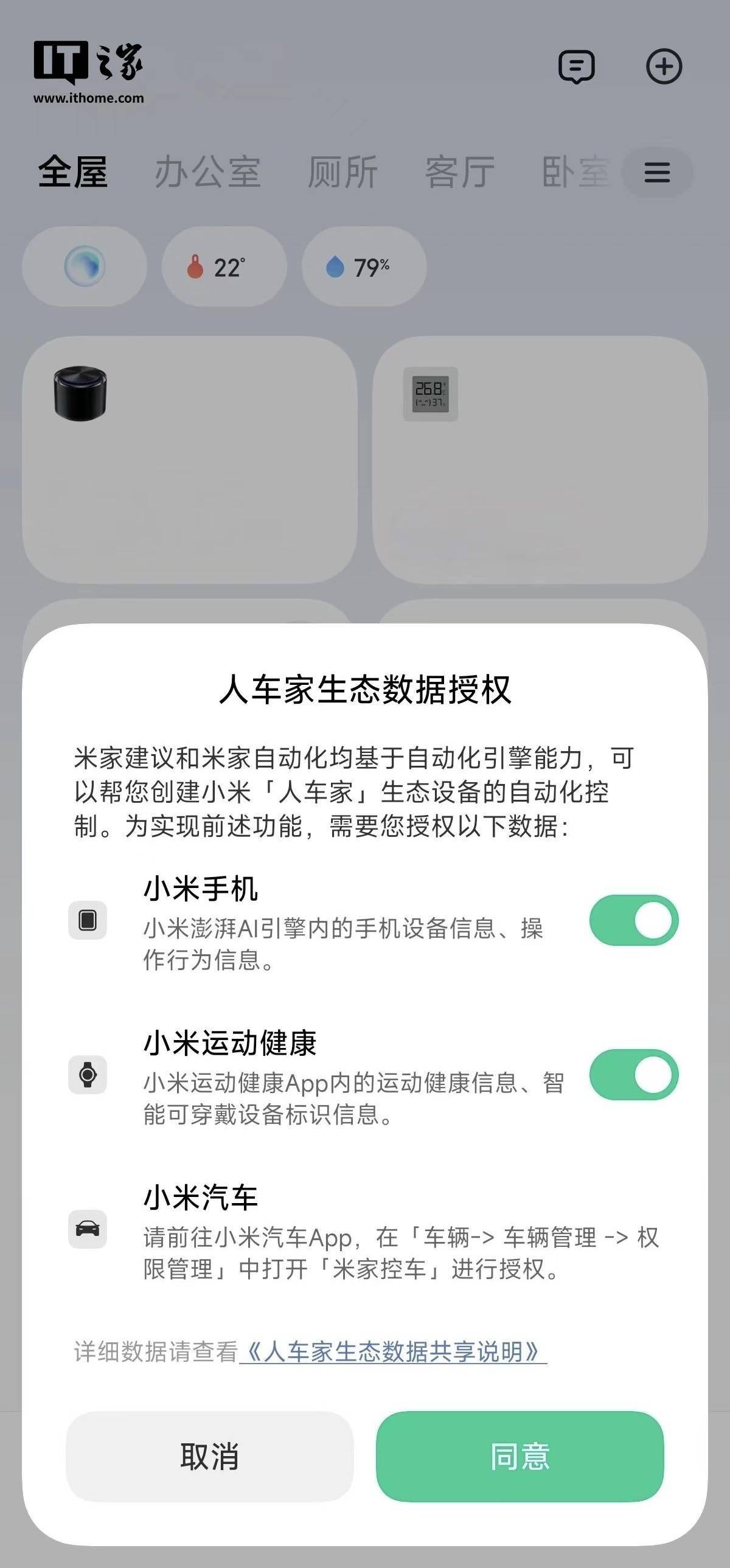Screen dimensions: 730x1568
Task: Open the smart speaker device card
Action: pos(189,460)
